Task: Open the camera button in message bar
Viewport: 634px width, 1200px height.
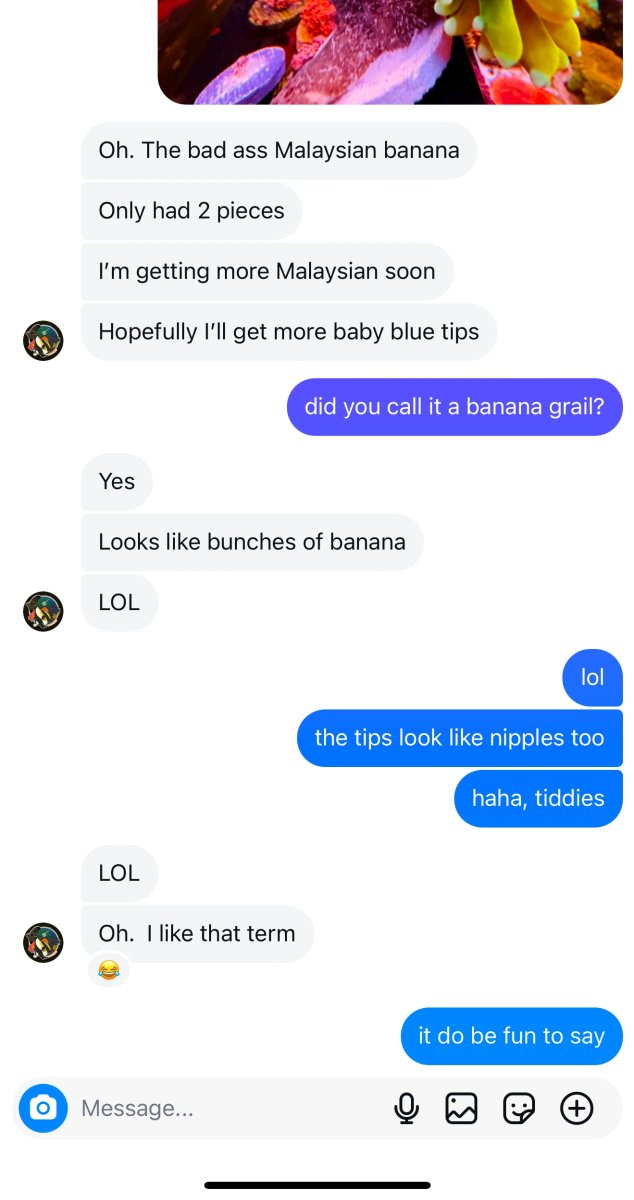Action: point(43,1108)
